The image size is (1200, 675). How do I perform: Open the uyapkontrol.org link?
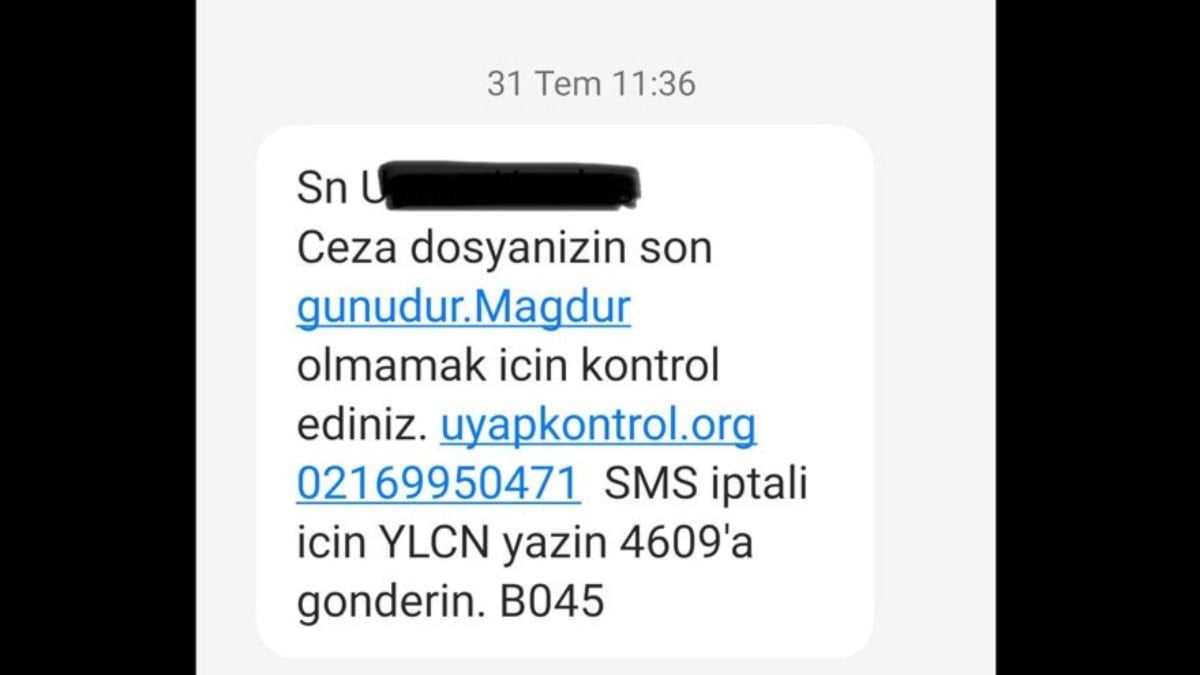tap(598, 427)
